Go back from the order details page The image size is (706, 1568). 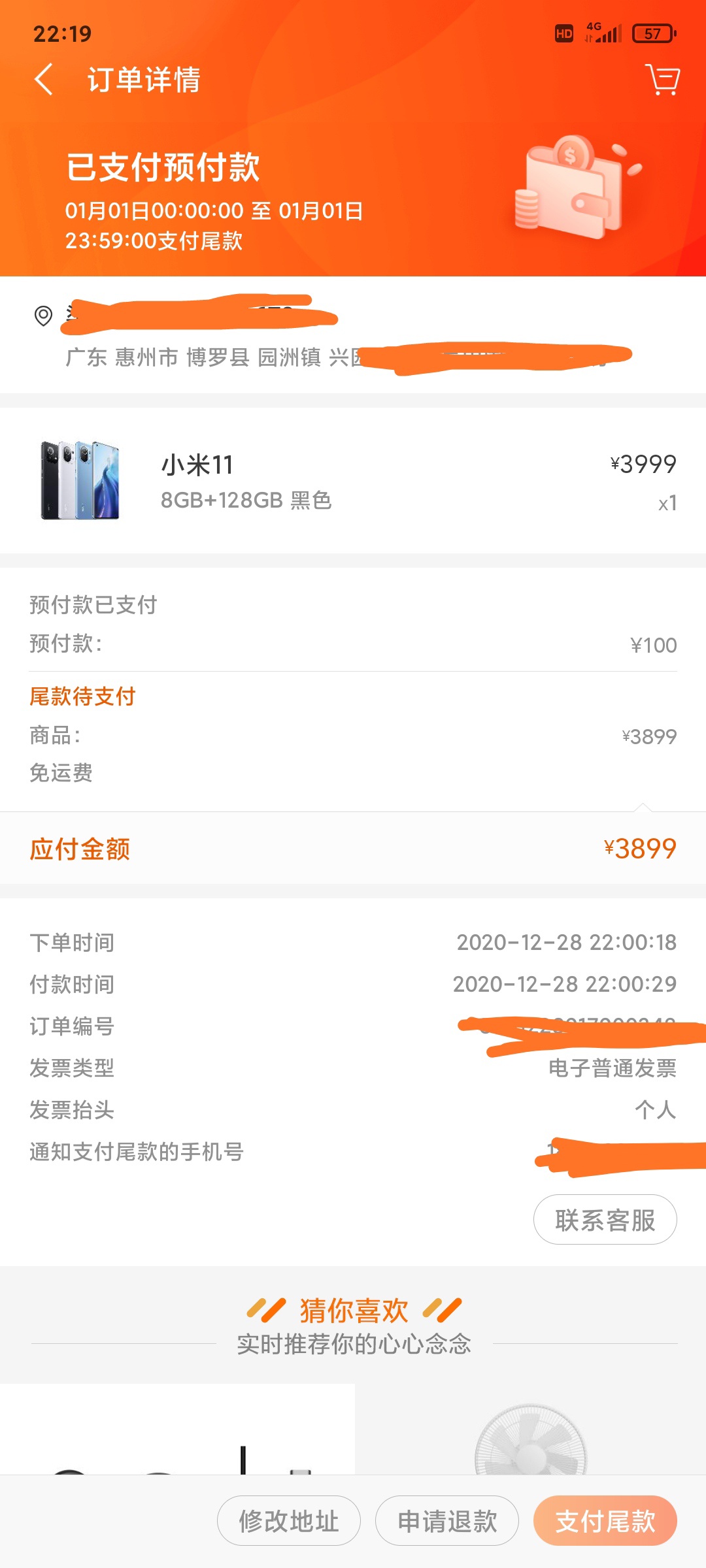coord(44,80)
